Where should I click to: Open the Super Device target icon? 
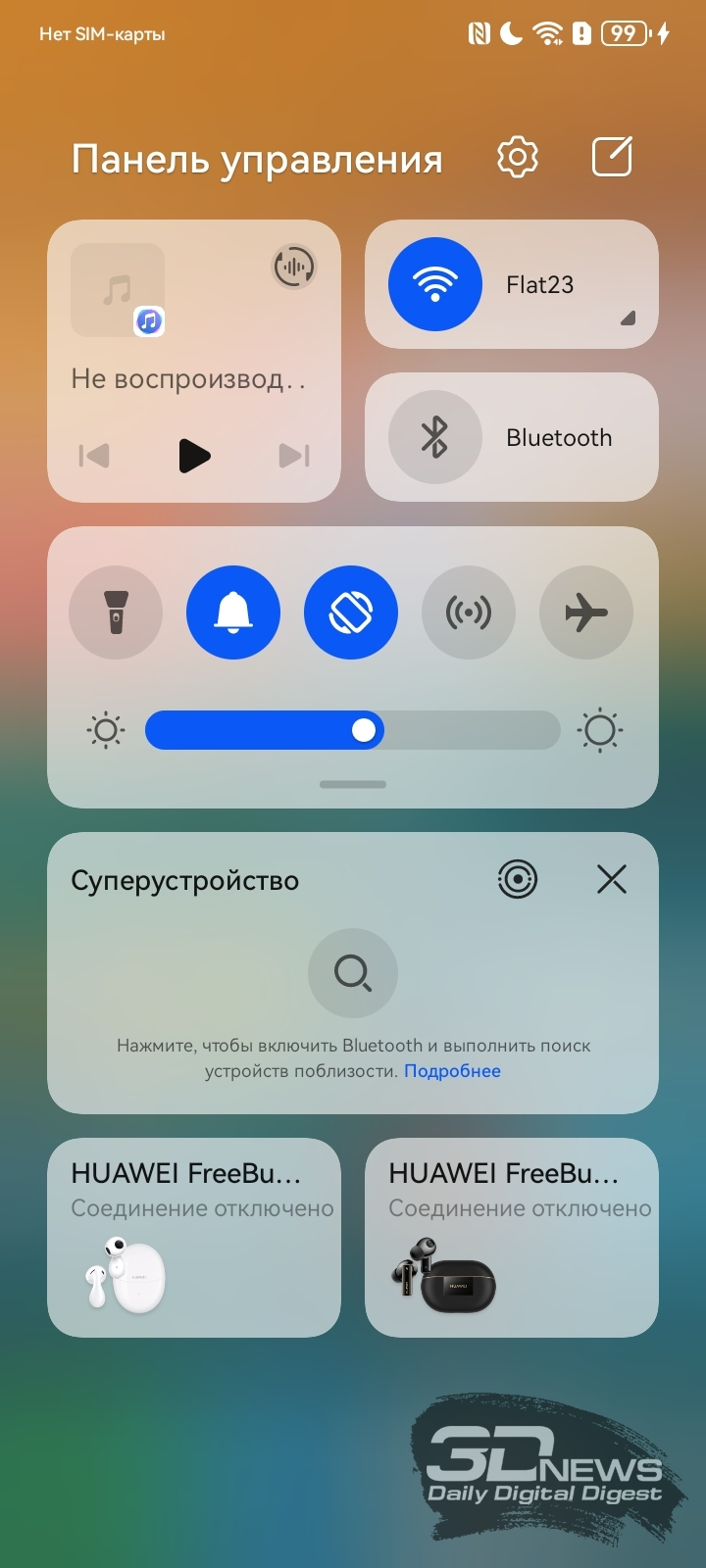point(518,879)
